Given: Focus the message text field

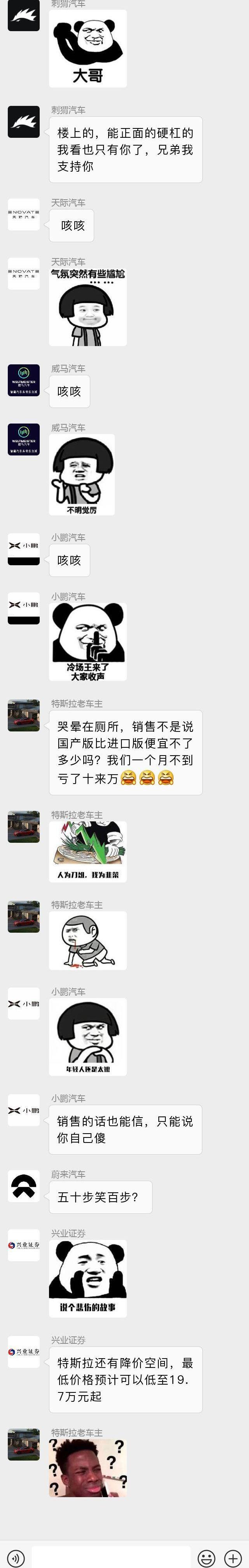Looking at the screenshot, I should (x=111, y=1556).
